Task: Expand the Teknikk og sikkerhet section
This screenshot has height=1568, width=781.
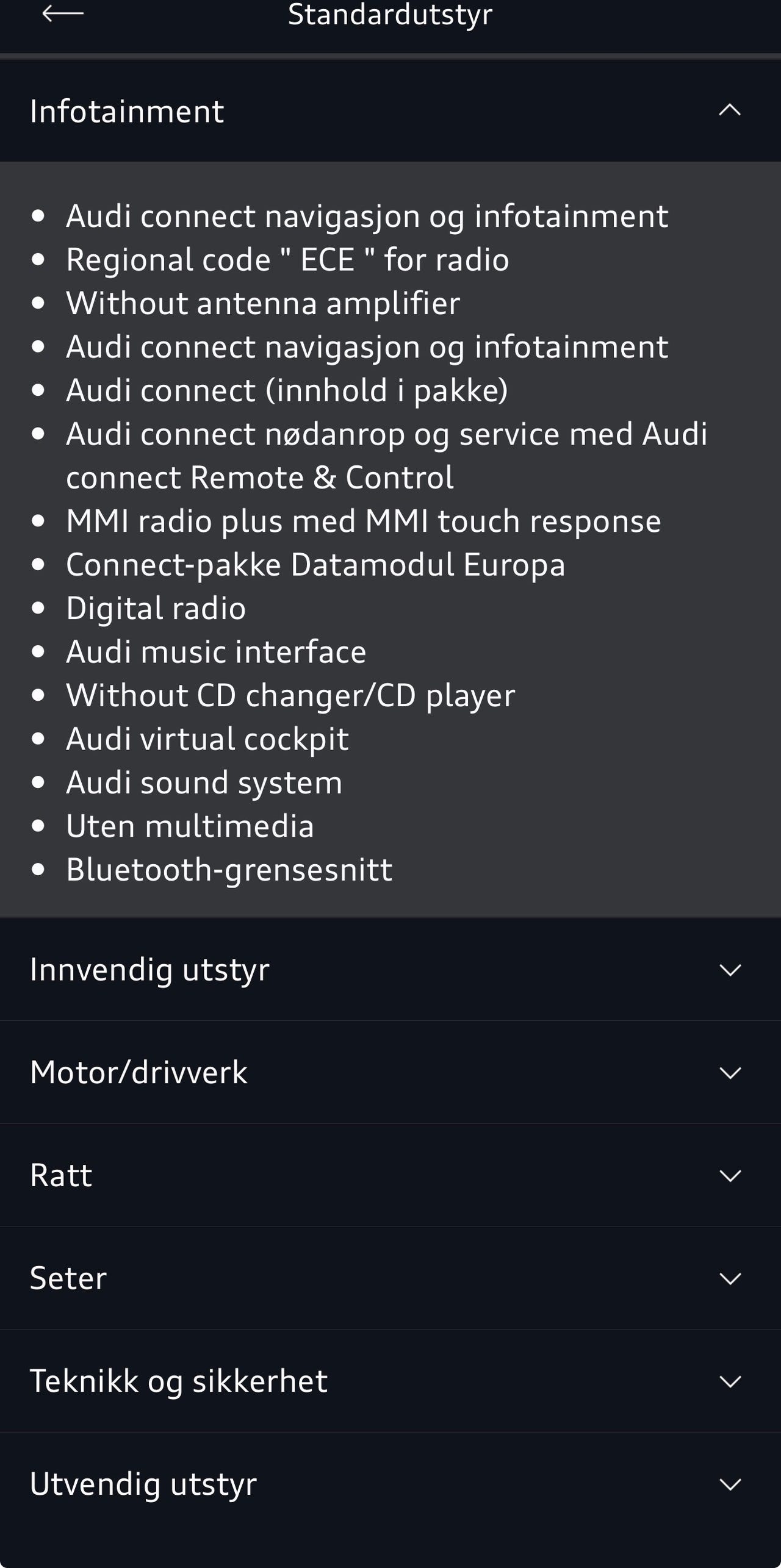Action: coord(390,1381)
